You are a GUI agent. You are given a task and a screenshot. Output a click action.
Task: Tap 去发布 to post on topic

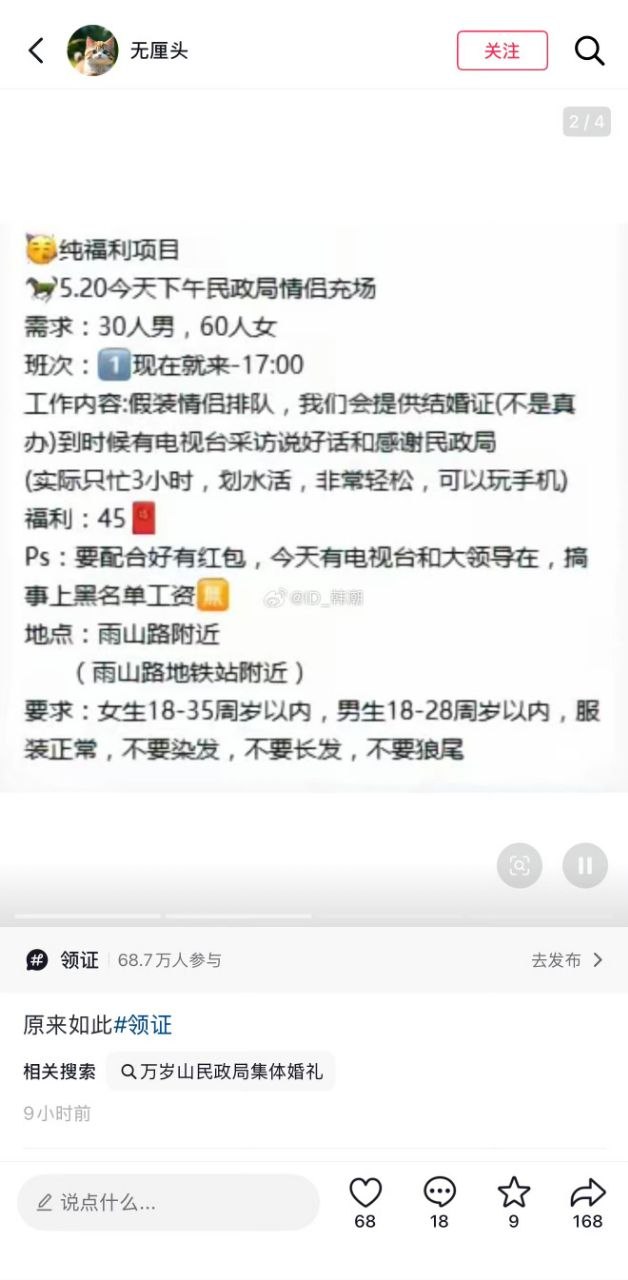pos(567,960)
